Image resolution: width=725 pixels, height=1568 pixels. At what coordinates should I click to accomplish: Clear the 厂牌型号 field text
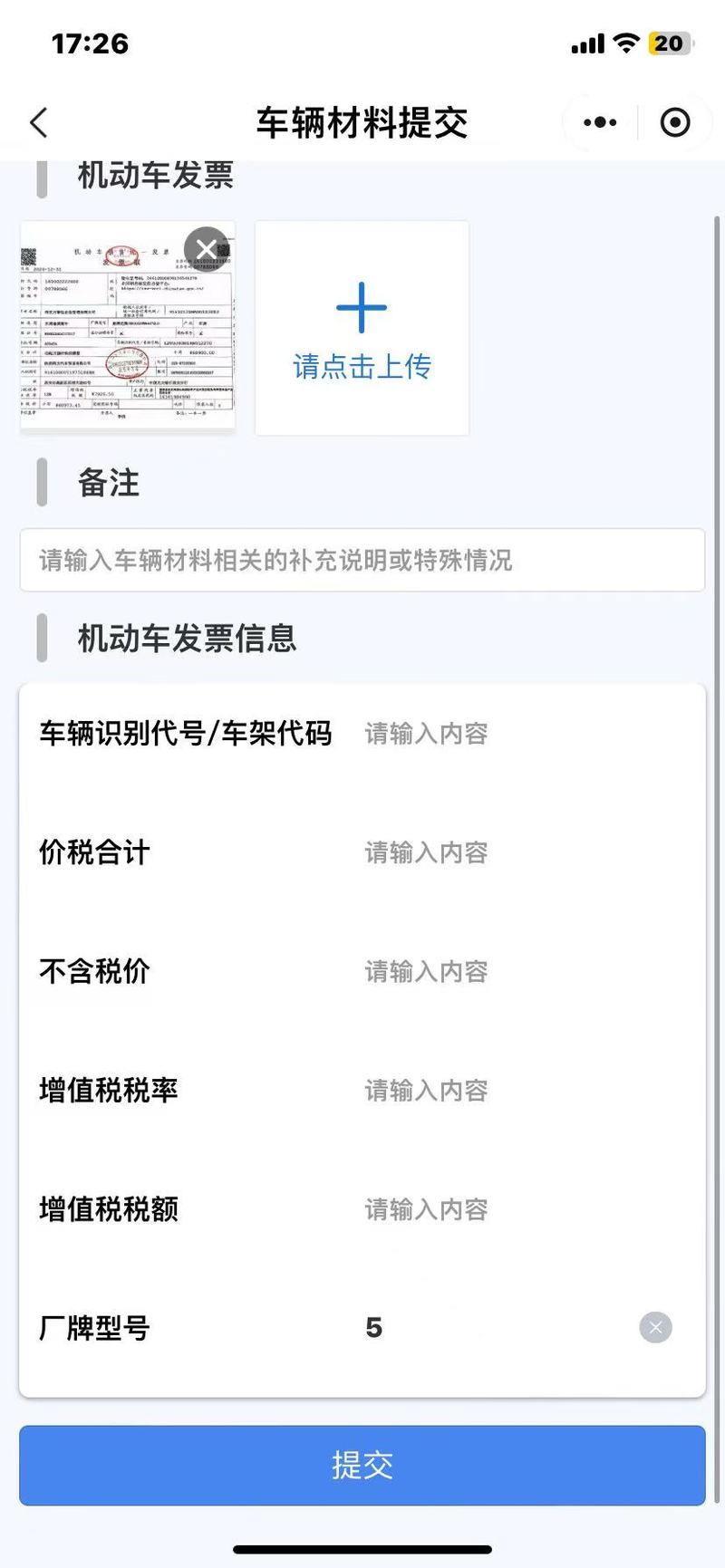[655, 1328]
